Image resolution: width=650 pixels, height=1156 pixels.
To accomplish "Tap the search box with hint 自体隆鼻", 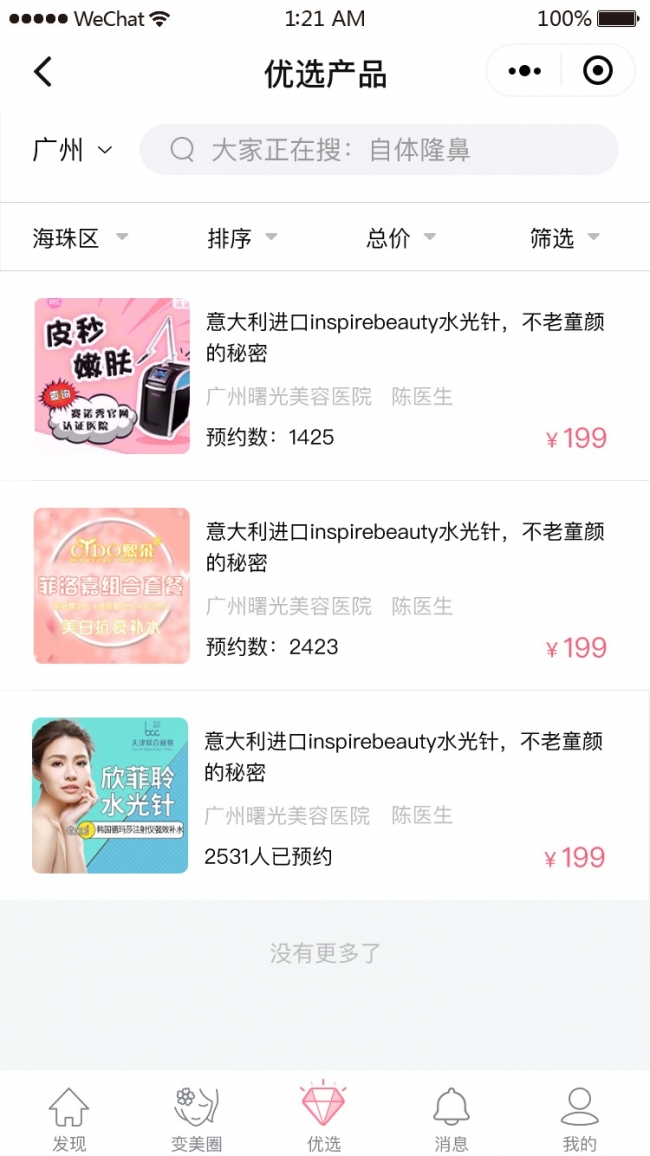I will (378, 150).
